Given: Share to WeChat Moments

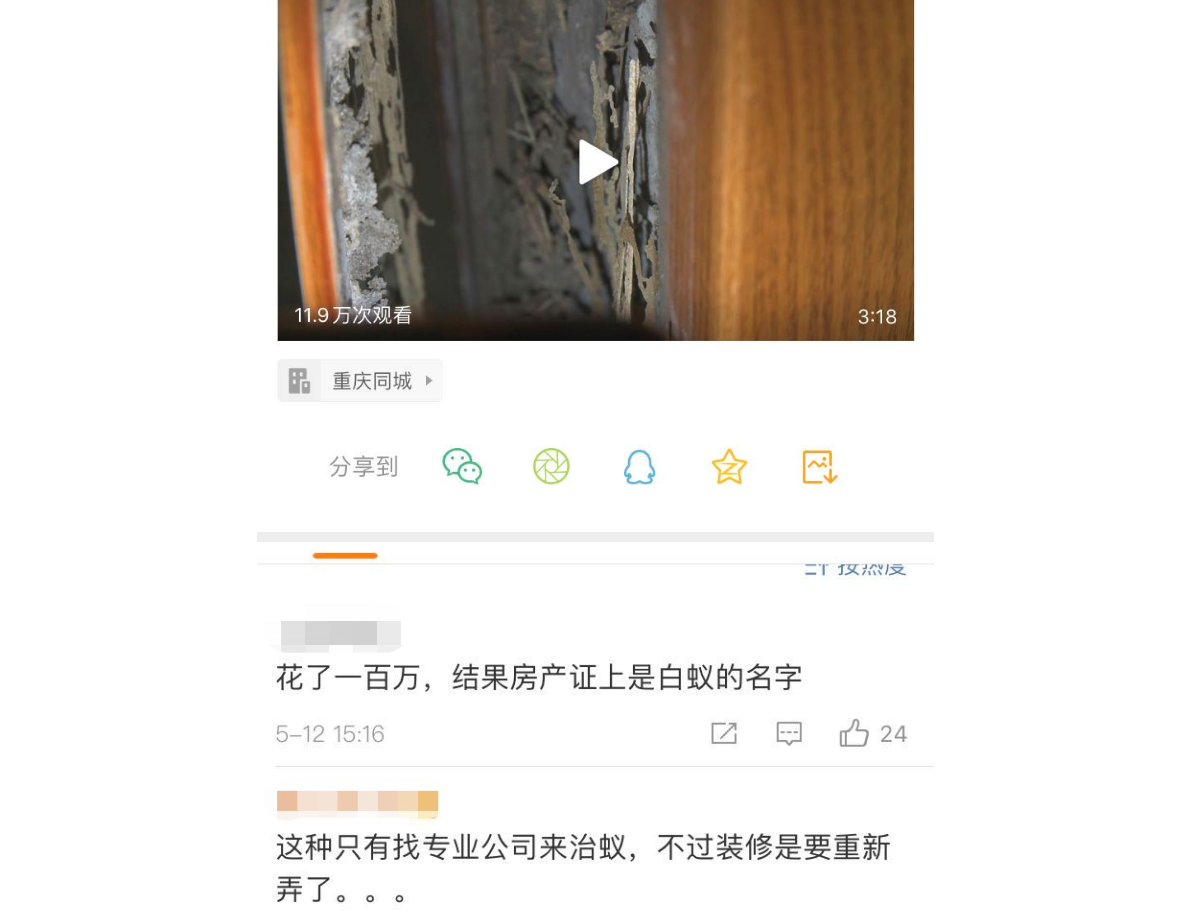Looking at the screenshot, I should tap(551, 466).
